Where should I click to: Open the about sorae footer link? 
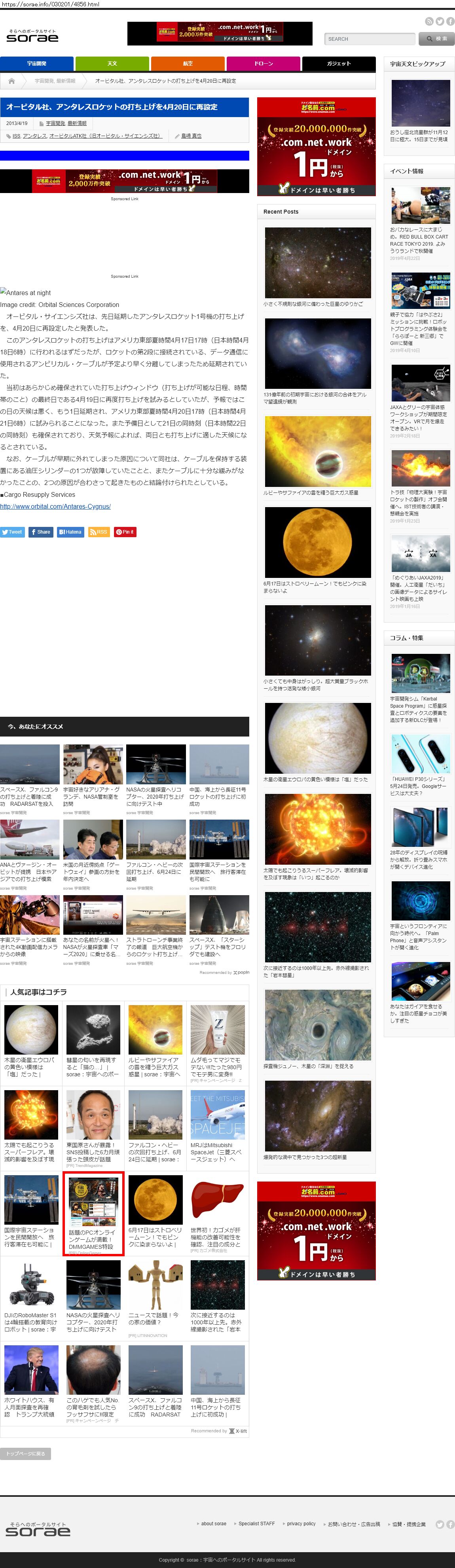pos(213,1524)
